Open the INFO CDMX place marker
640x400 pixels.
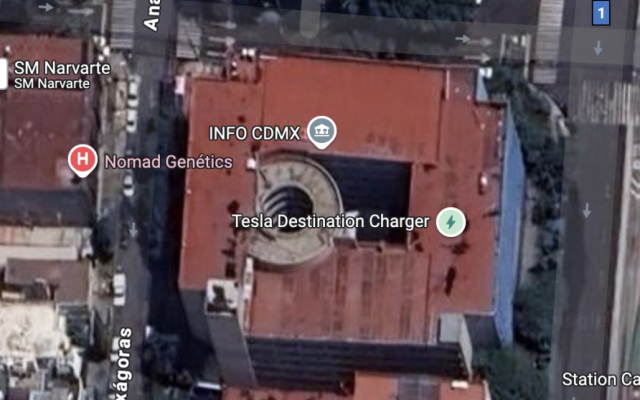321,131
